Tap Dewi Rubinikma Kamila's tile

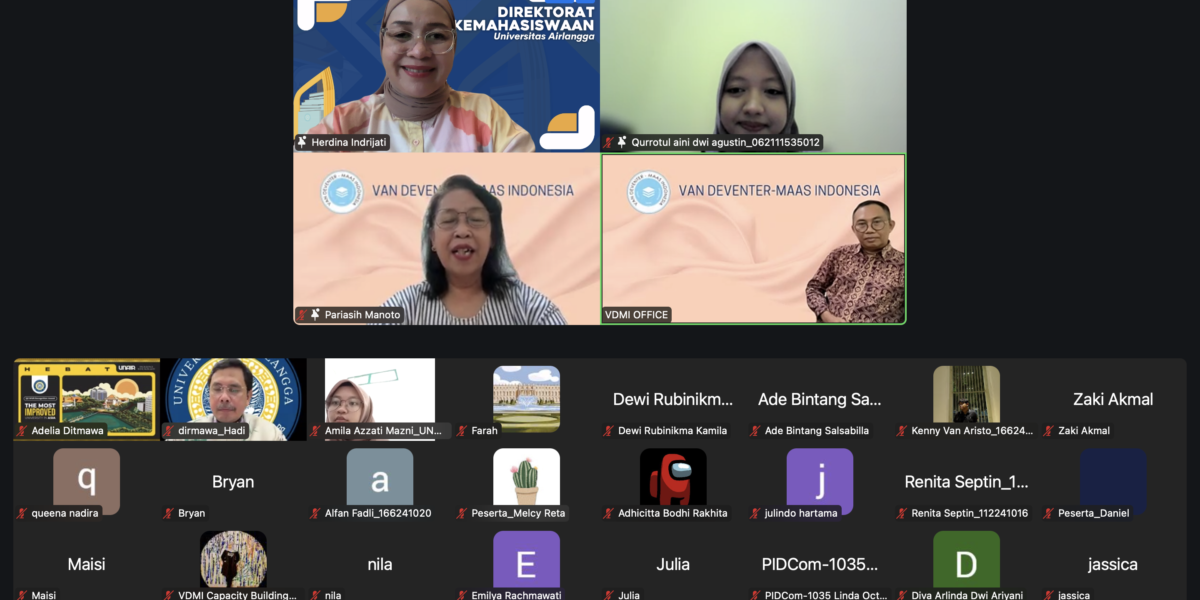(x=673, y=399)
